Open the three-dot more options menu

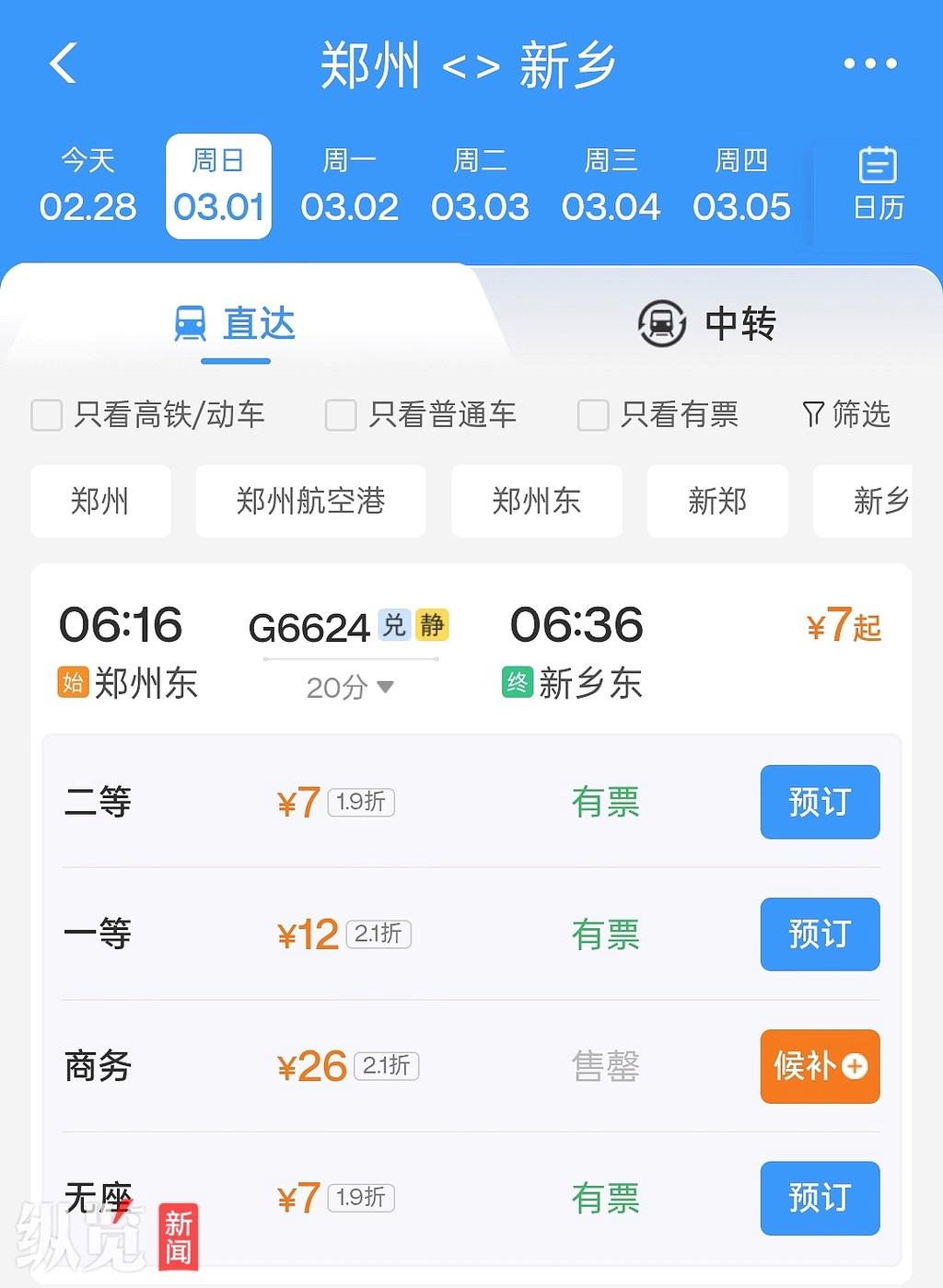tap(869, 64)
